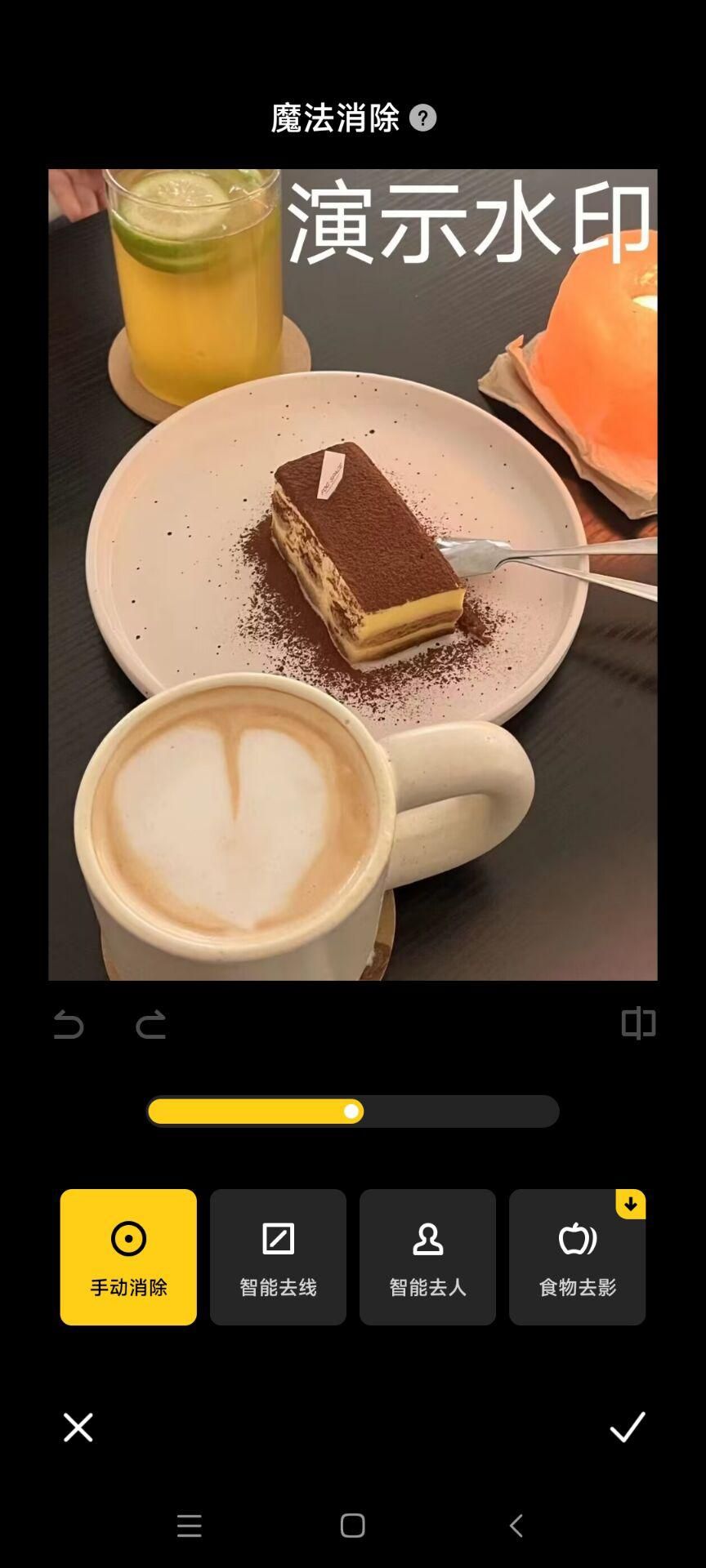The width and height of the screenshot is (706, 1568).
Task: Open the before-after compare view icon
Action: tap(639, 1023)
